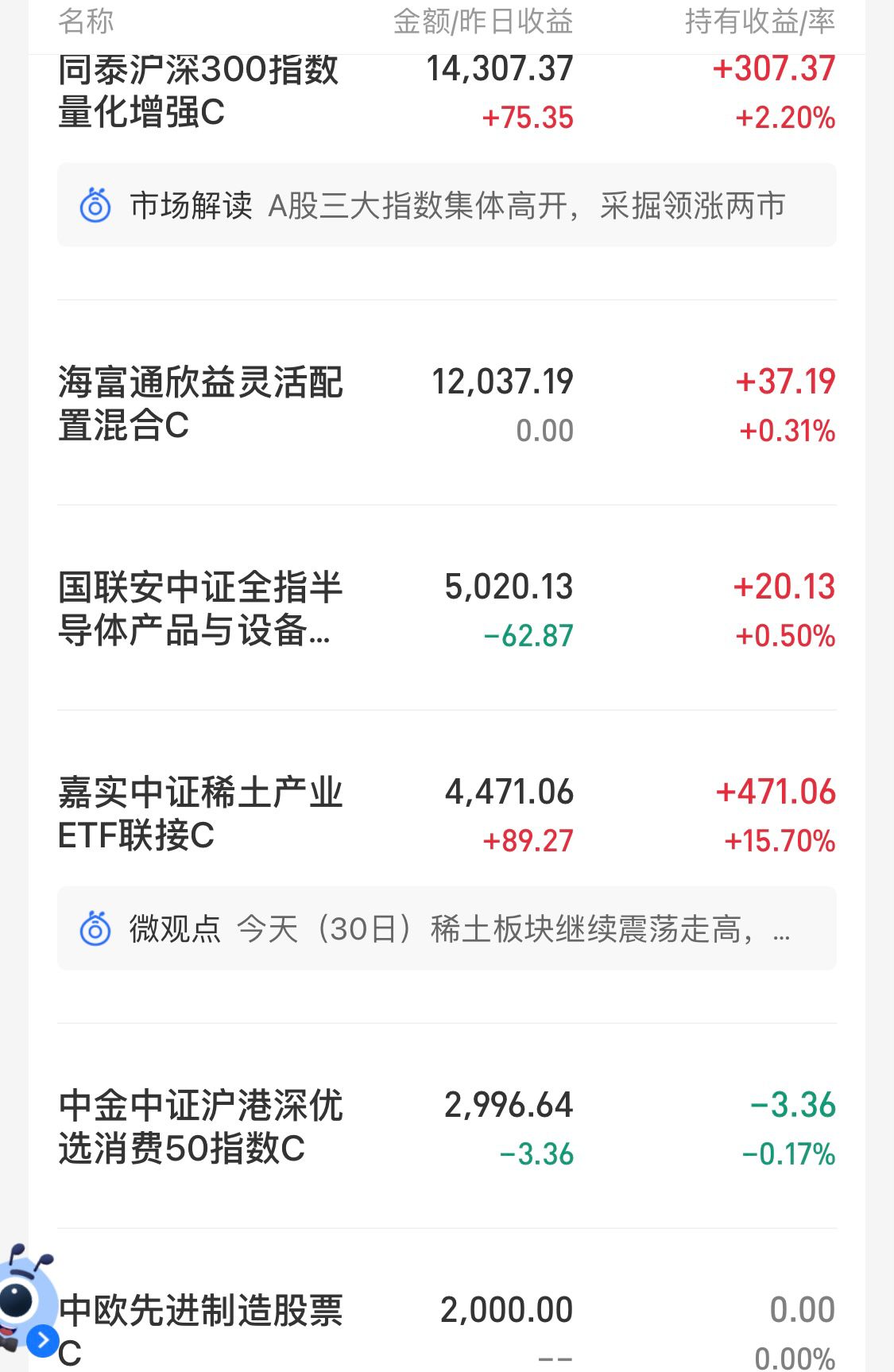Click the 14,307.37 holding amount

tap(501, 70)
